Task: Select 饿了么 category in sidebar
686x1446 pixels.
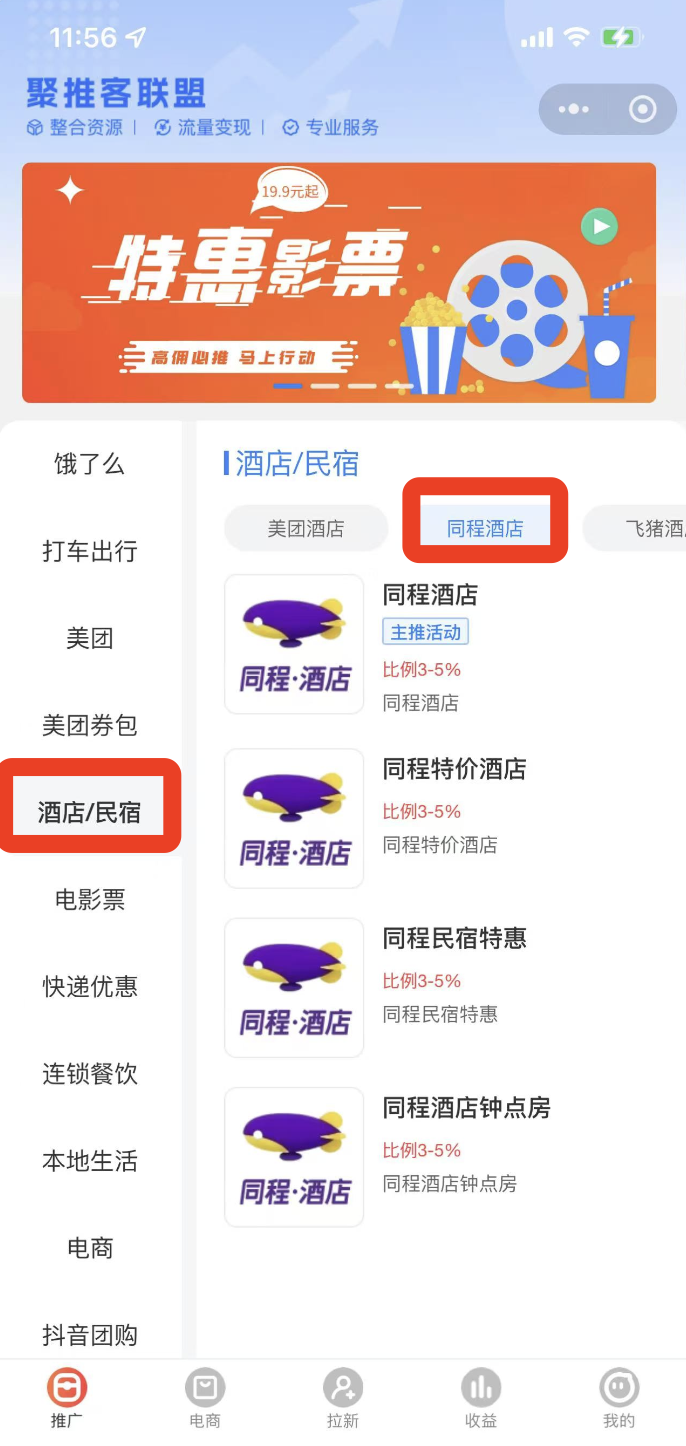Action: pos(90,464)
